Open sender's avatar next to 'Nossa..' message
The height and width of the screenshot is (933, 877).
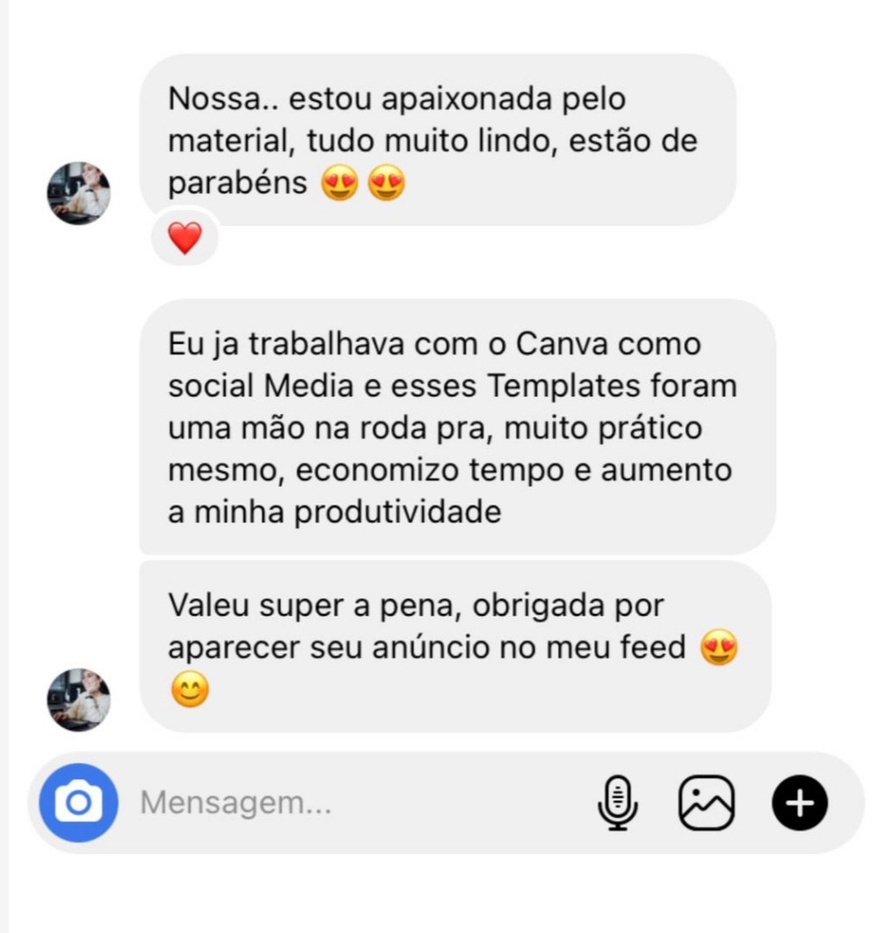(78, 193)
